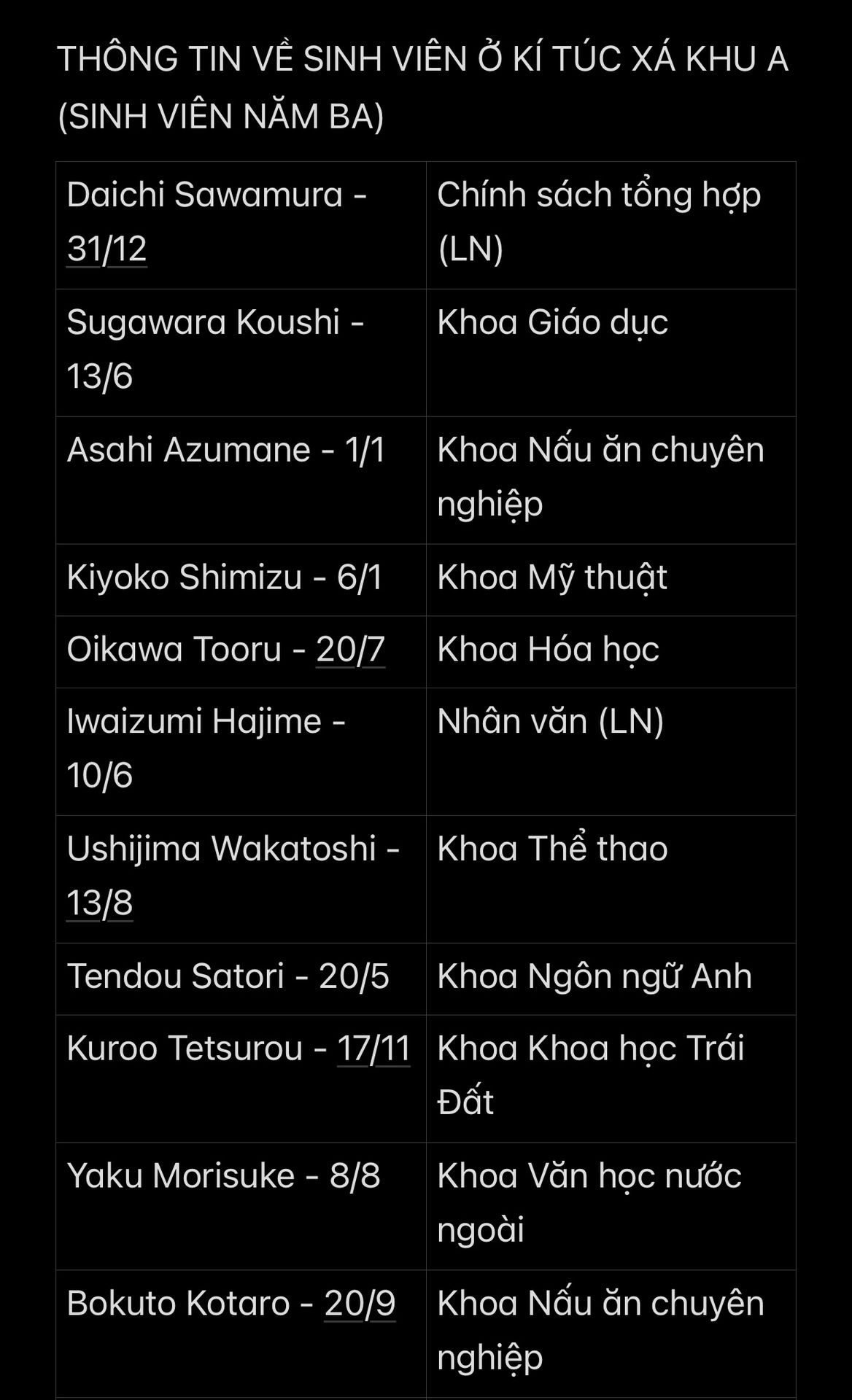The height and width of the screenshot is (1400, 852).
Task: Select the underlined 13/8 date under Ushijima Wakatoshi
Action: pos(100,903)
